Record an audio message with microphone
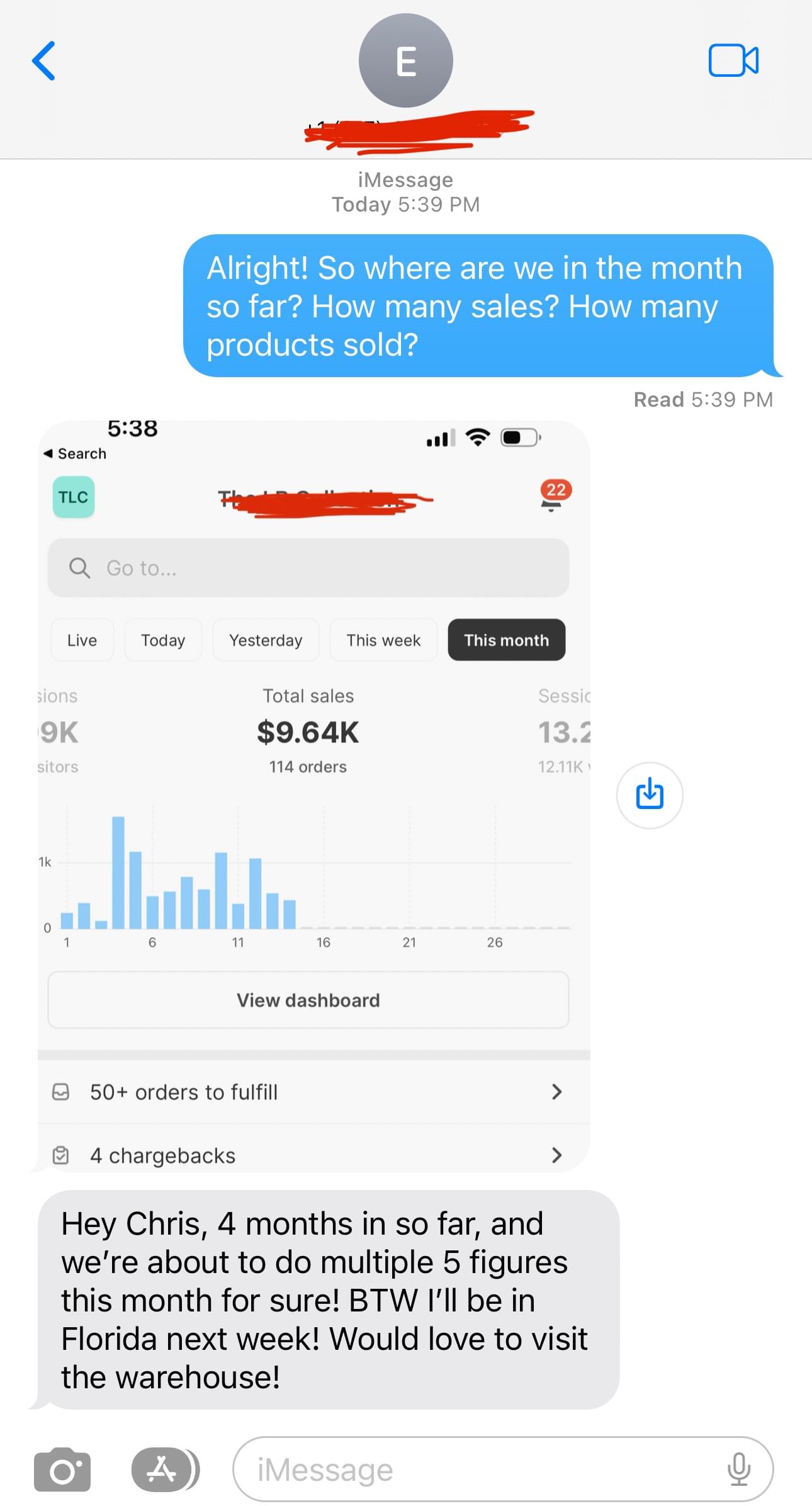 click(738, 1469)
